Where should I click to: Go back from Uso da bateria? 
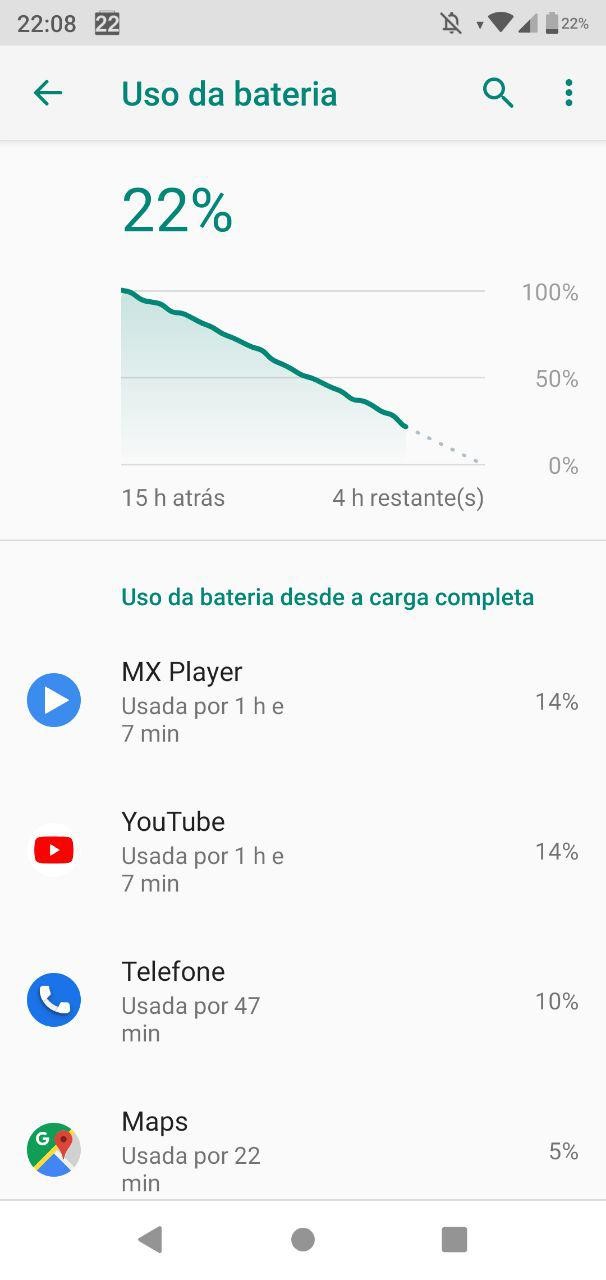pyautogui.click(x=48, y=94)
